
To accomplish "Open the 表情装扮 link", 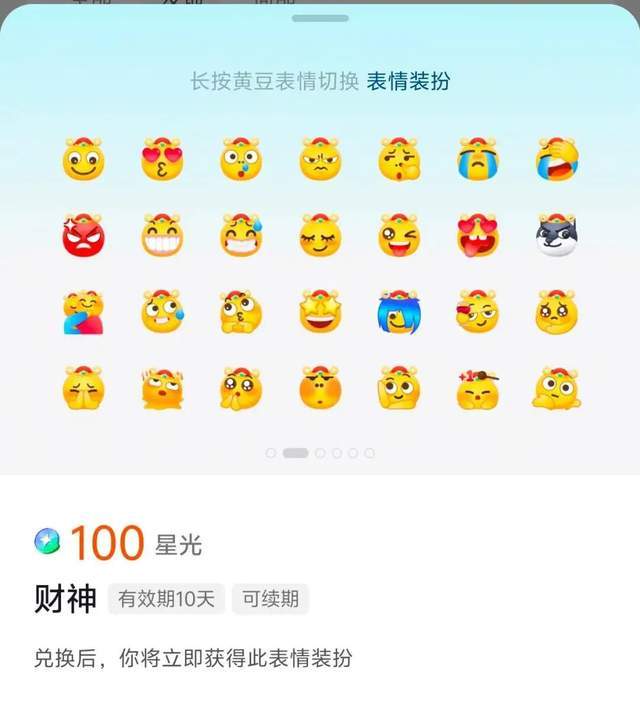I will (x=408, y=82).
